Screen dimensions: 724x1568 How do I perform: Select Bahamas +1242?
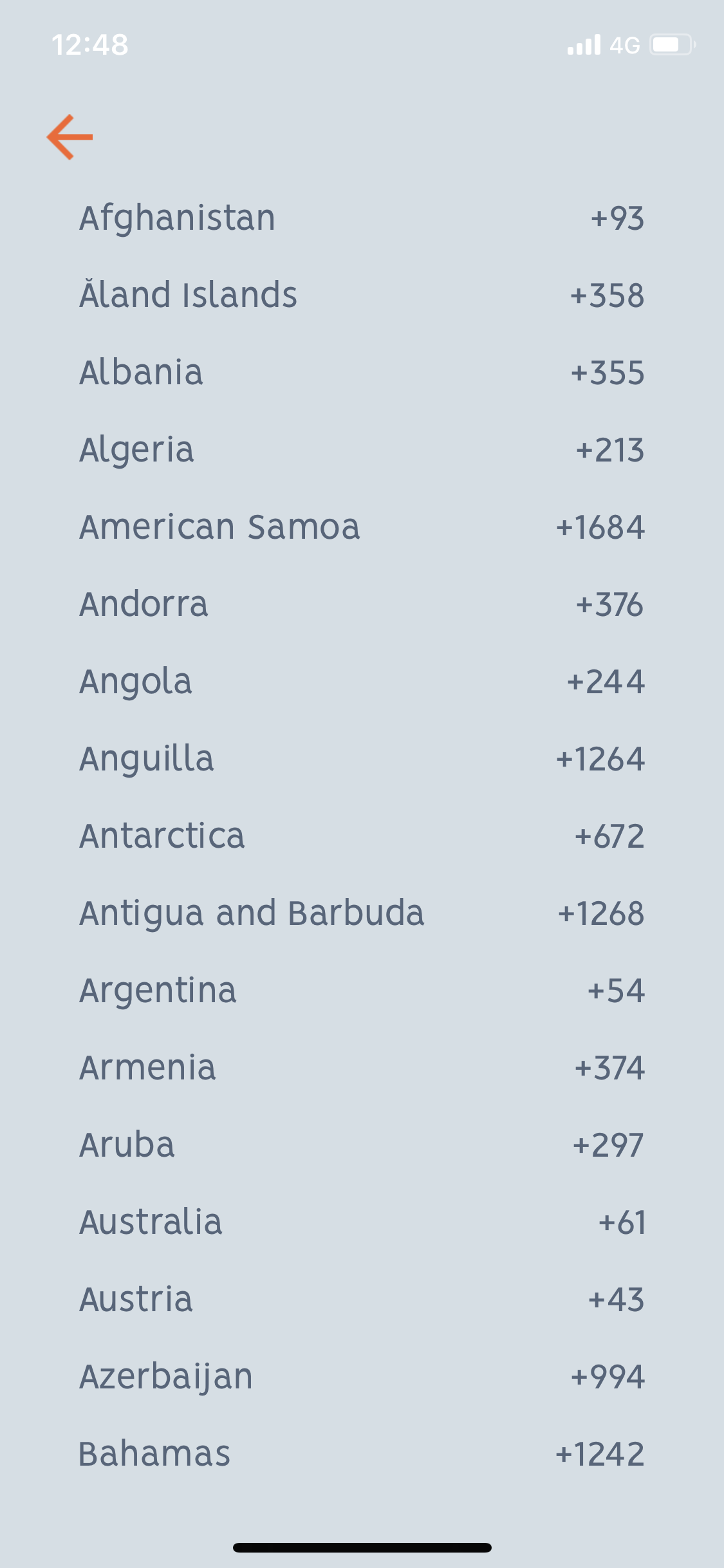click(x=362, y=1453)
